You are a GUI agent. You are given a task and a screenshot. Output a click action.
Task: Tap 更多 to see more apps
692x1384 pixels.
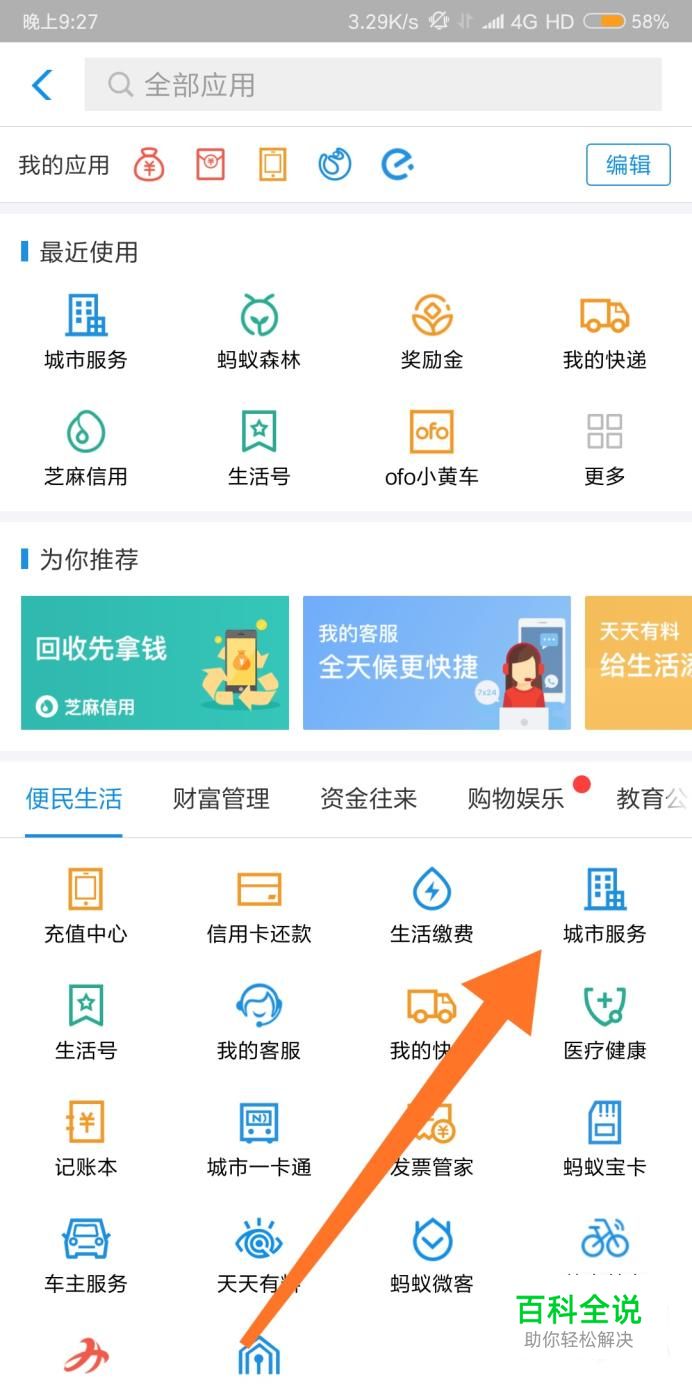[x=604, y=447]
